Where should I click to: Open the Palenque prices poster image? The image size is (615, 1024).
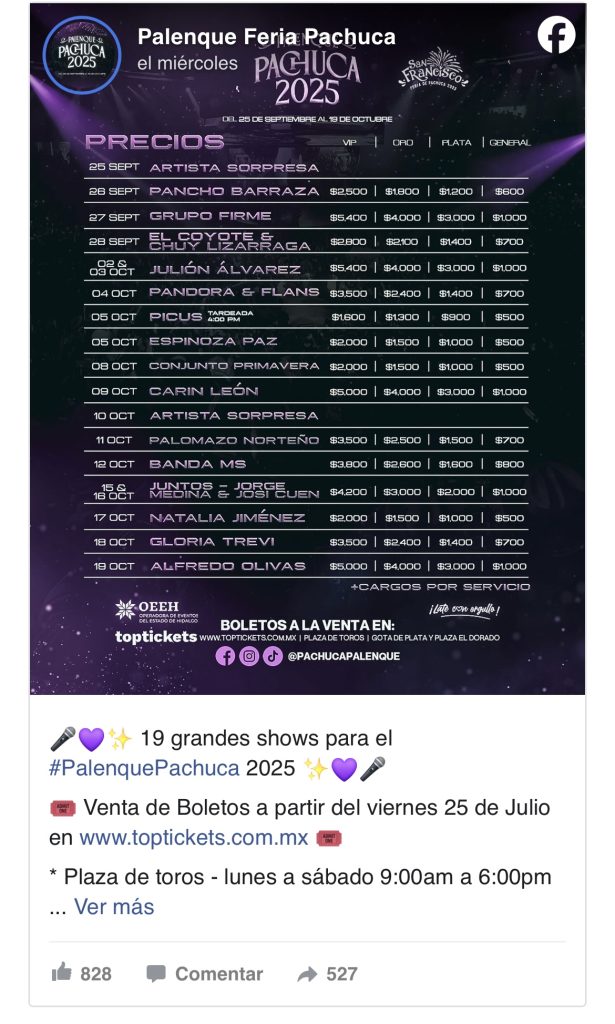307,400
